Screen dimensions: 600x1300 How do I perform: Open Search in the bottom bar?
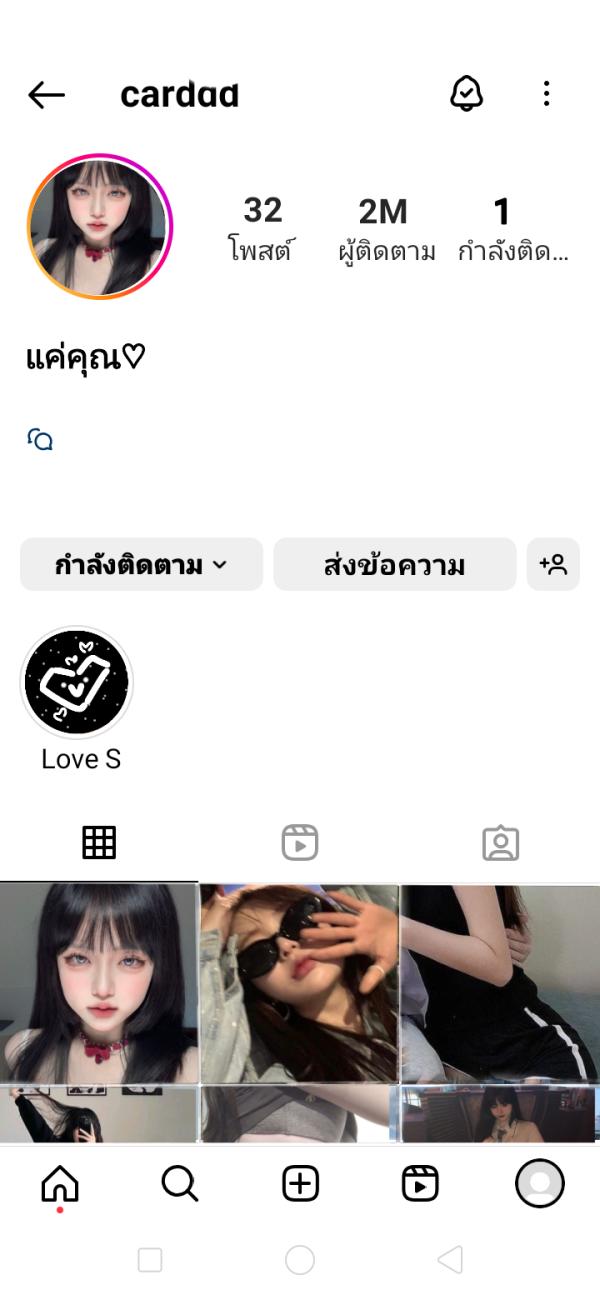(180, 1185)
